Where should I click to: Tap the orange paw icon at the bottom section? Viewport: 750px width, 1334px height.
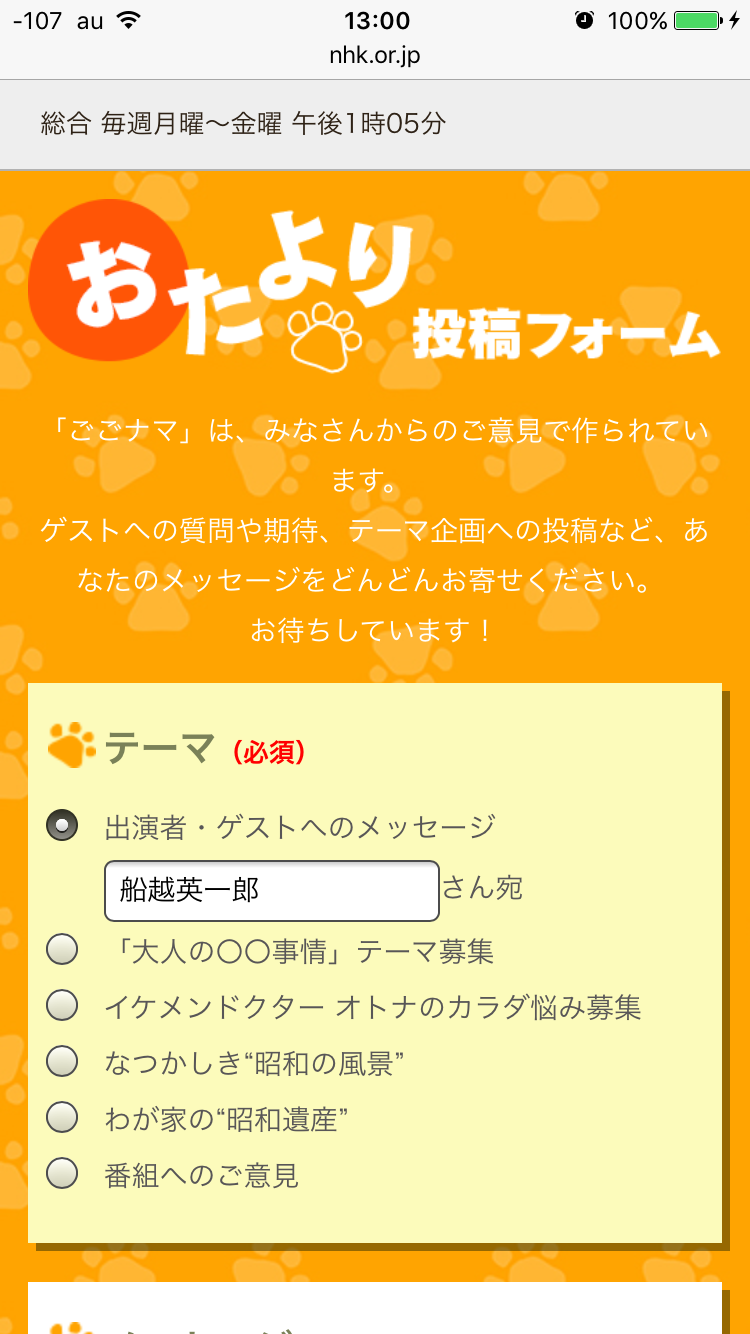(66, 1330)
